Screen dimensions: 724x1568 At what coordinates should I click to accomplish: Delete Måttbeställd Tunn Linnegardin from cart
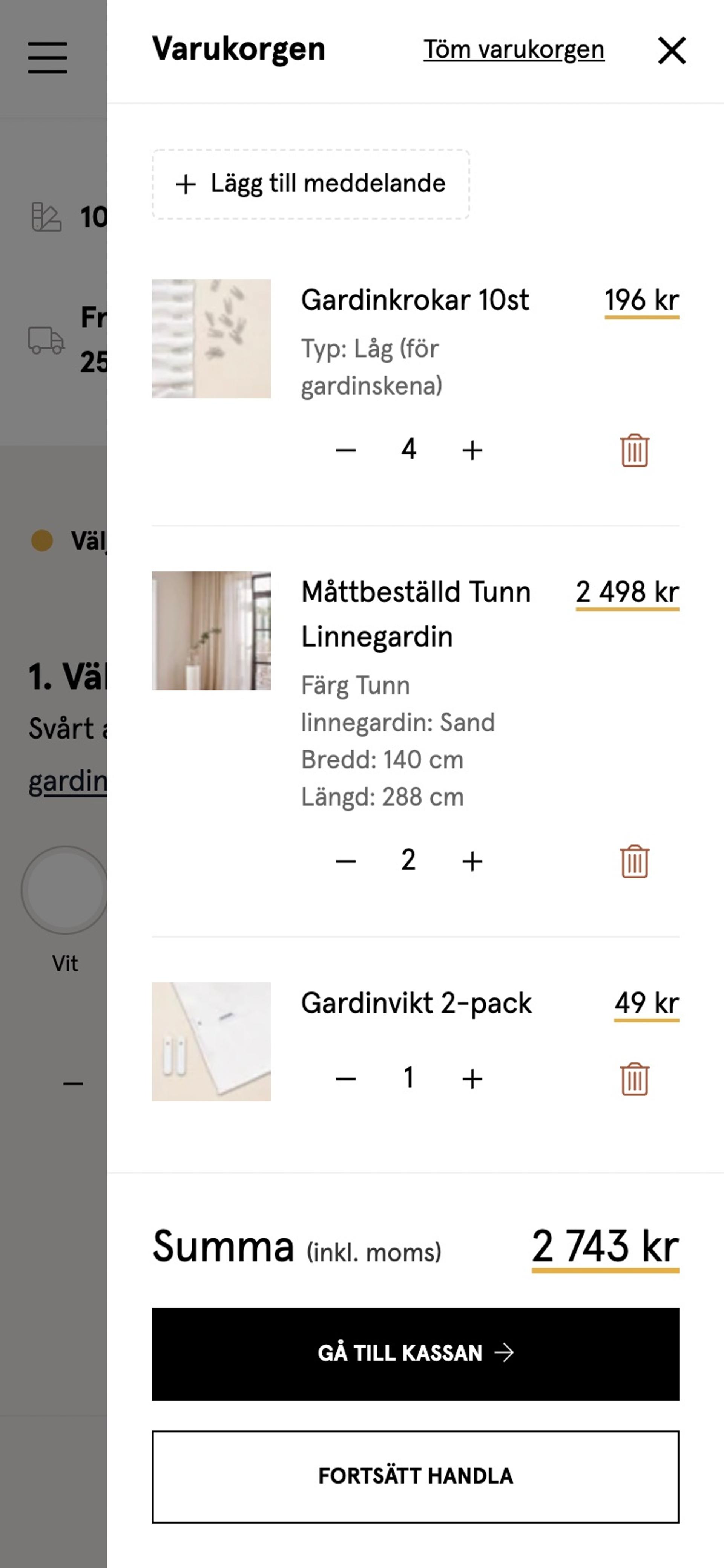(x=634, y=861)
